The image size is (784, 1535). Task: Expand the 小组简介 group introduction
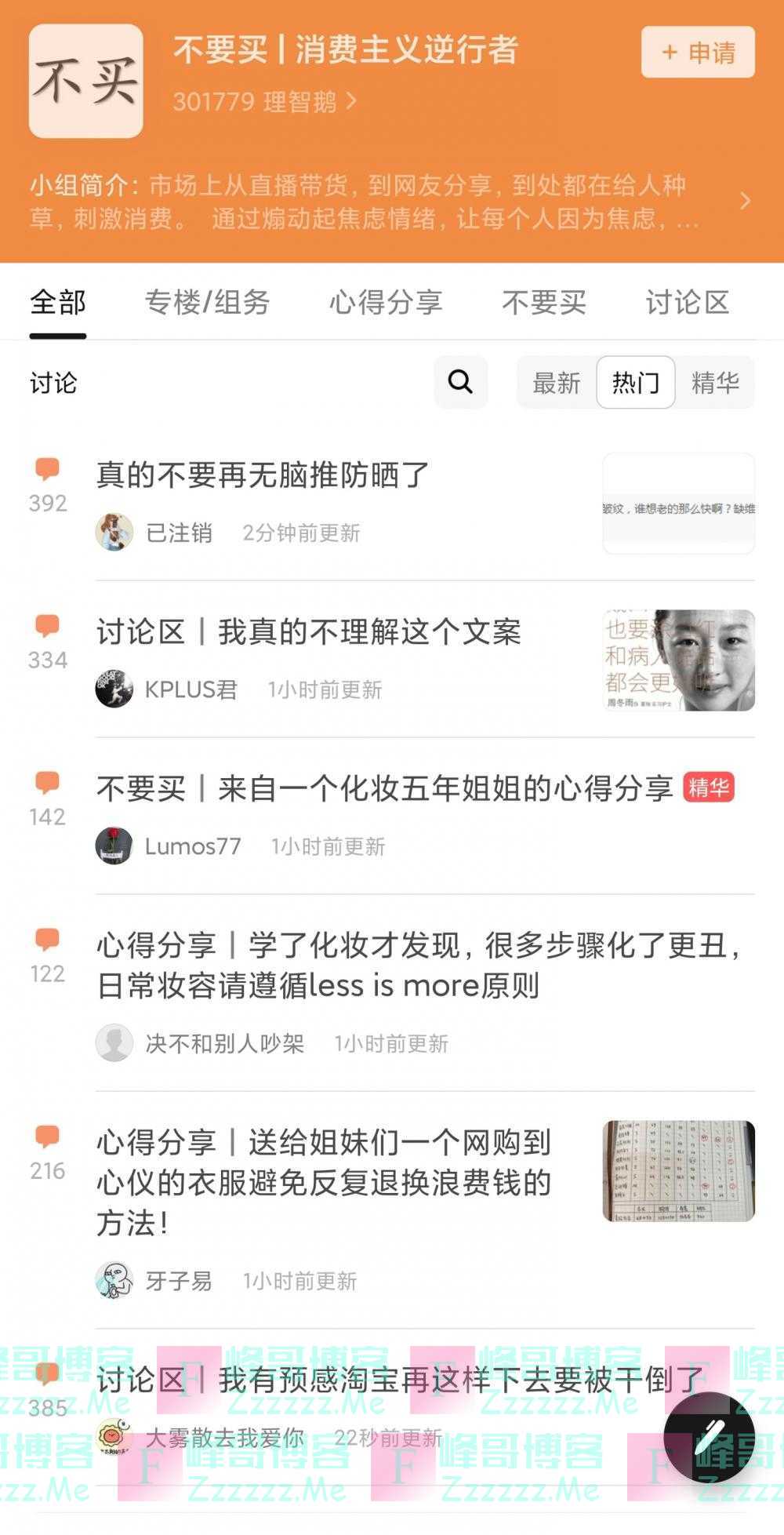point(745,202)
